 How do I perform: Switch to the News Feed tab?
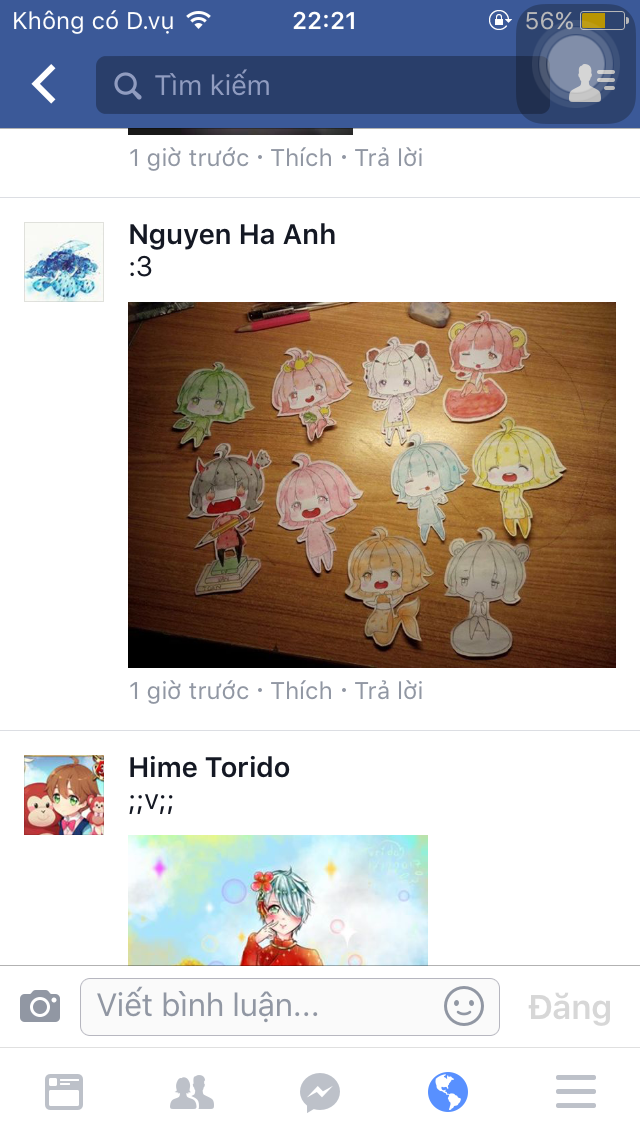click(x=64, y=1092)
